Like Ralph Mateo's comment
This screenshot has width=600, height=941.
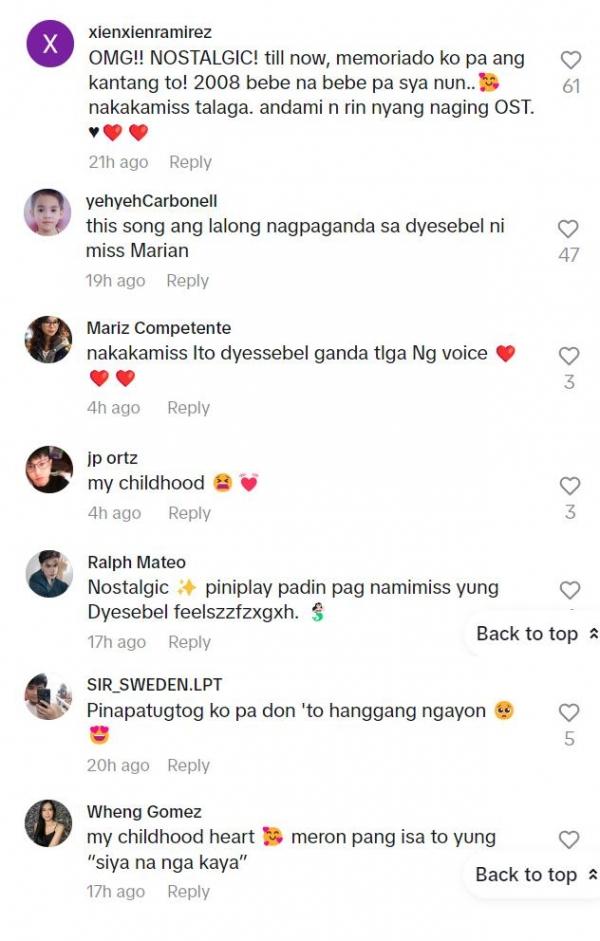569,590
